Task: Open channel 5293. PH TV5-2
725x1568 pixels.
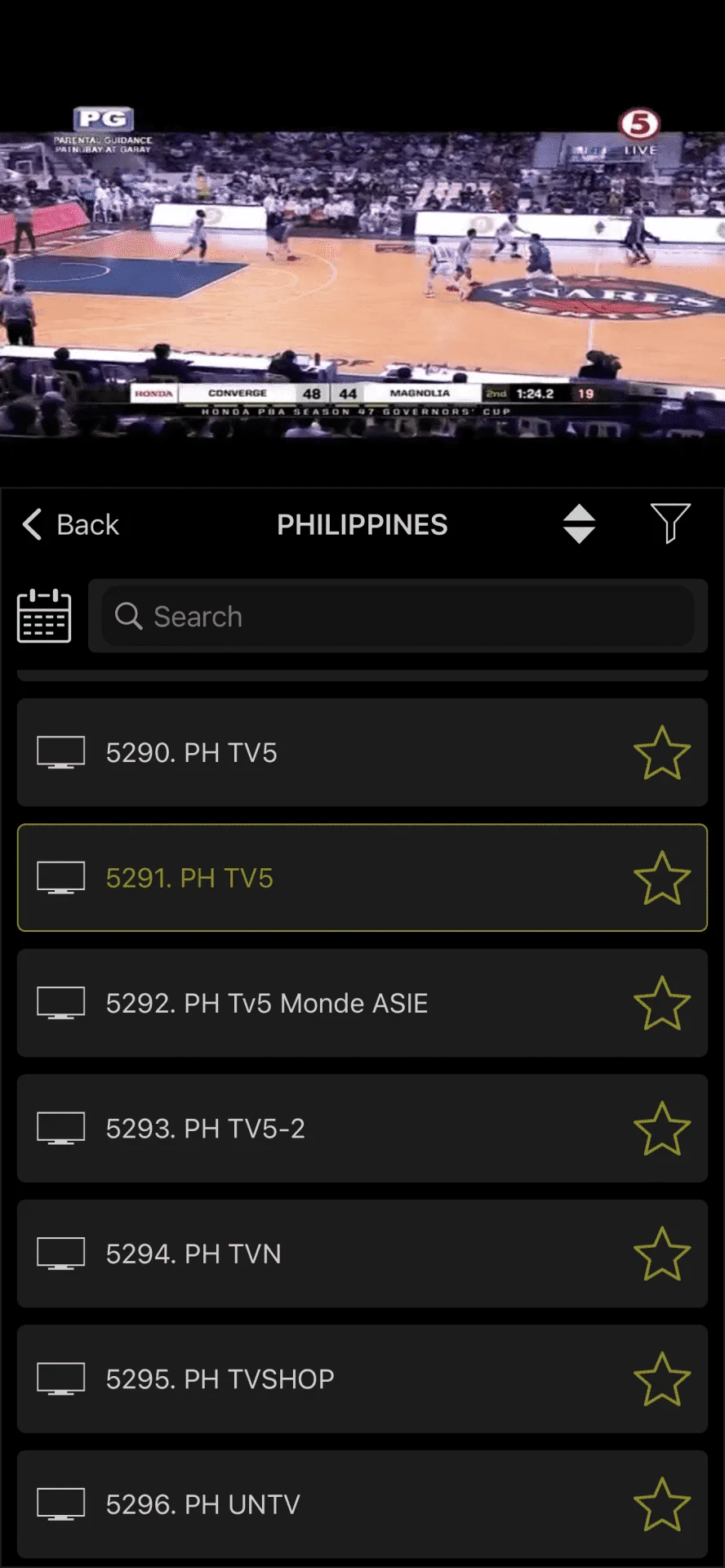Action: [x=362, y=1129]
